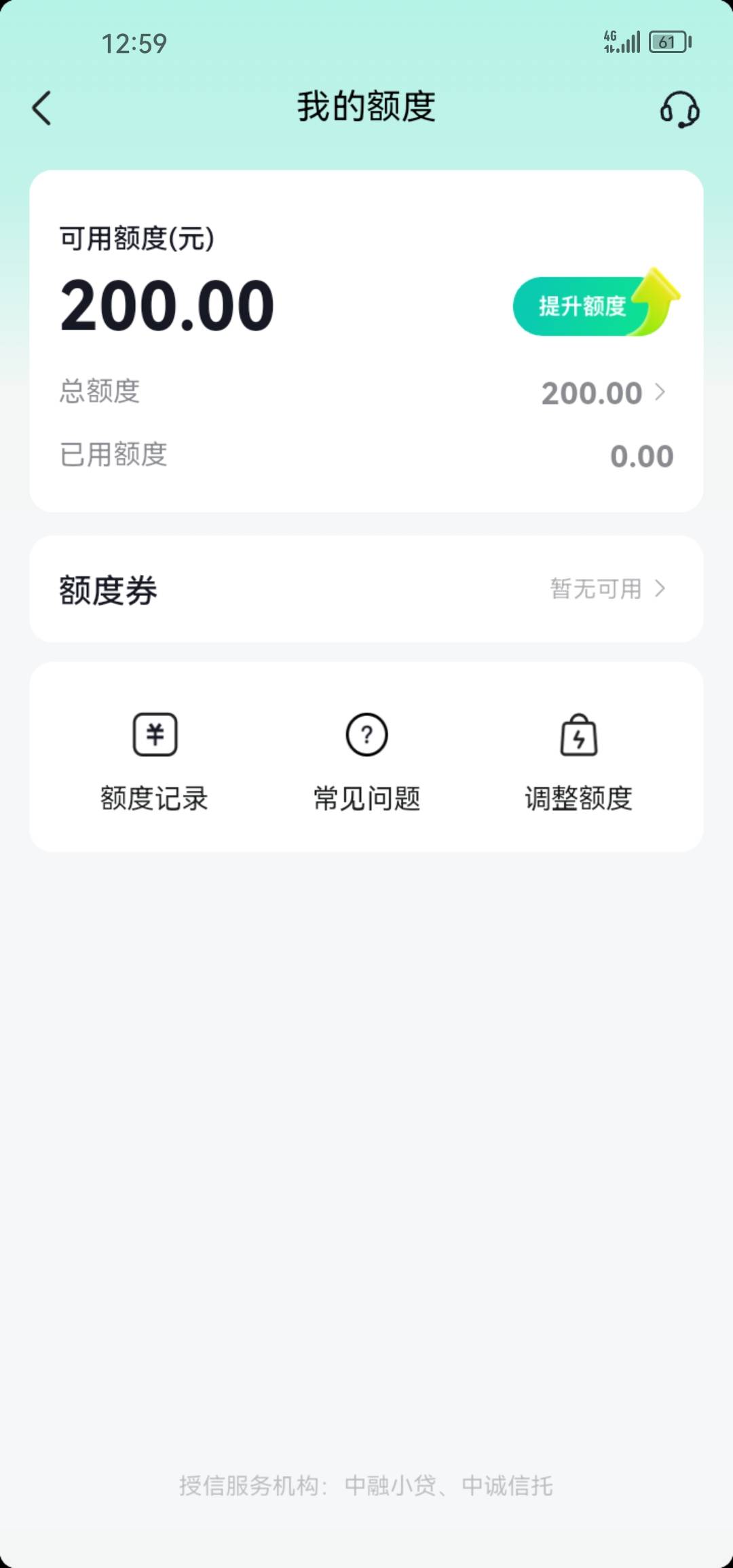
Task: Open the customer service headset icon
Action: click(679, 109)
